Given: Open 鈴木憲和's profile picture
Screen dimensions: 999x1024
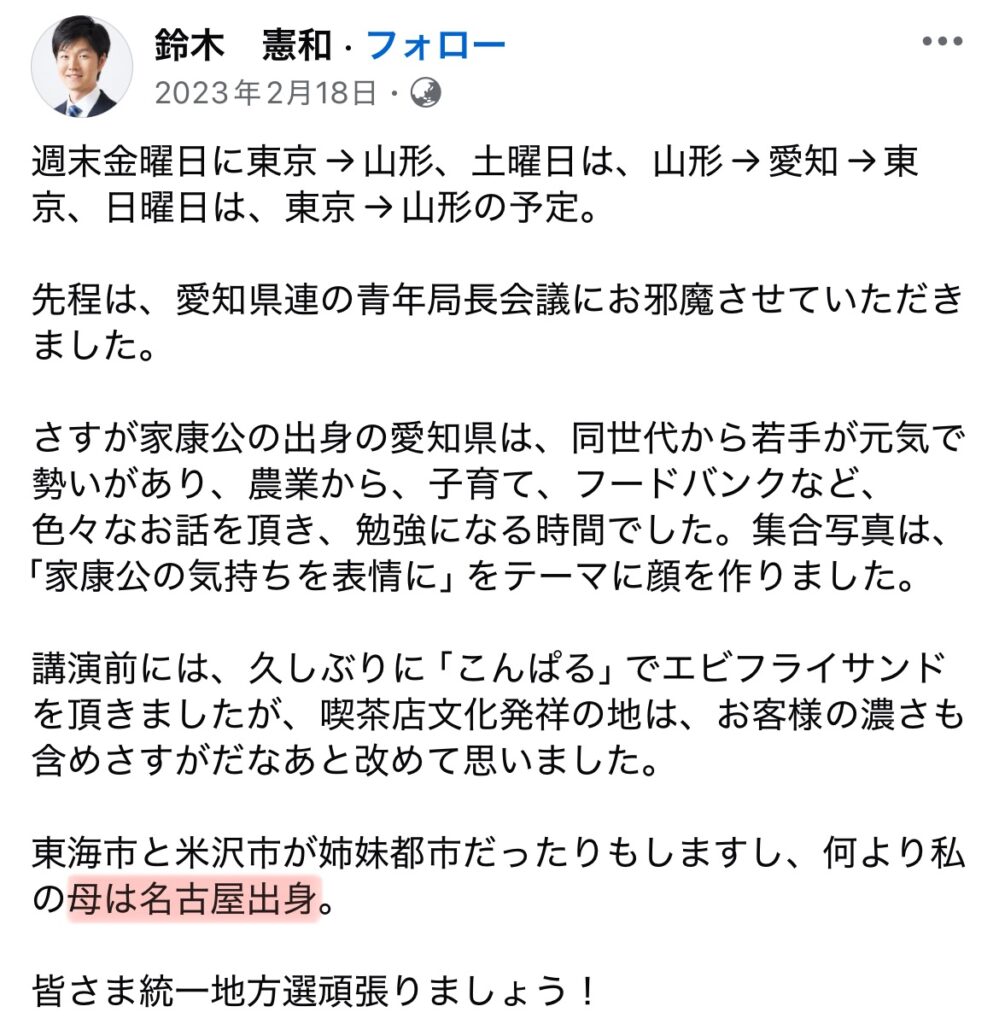Looking at the screenshot, I should (x=83, y=66).
